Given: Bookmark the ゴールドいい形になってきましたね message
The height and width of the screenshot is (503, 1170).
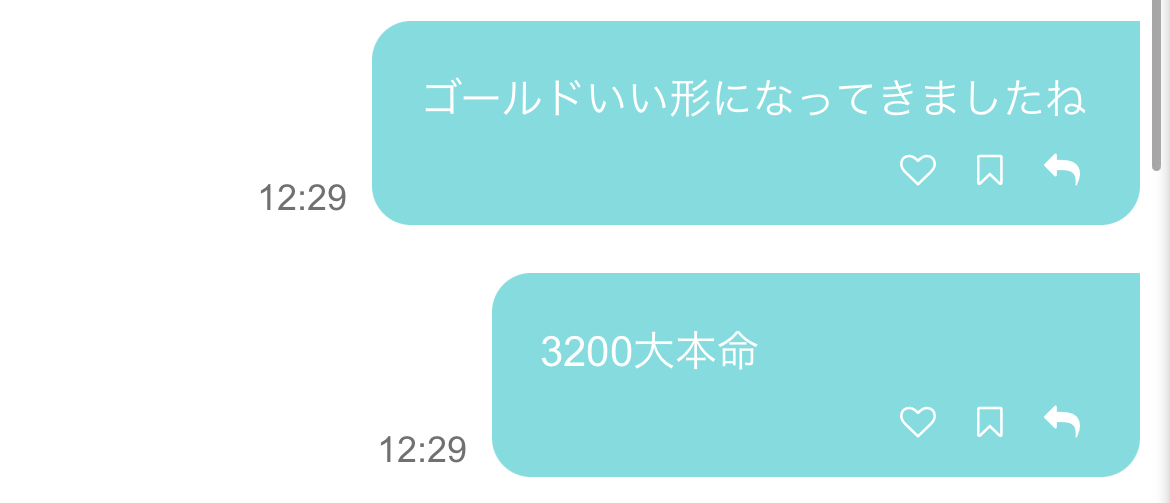Looking at the screenshot, I should click(x=989, y=170).
